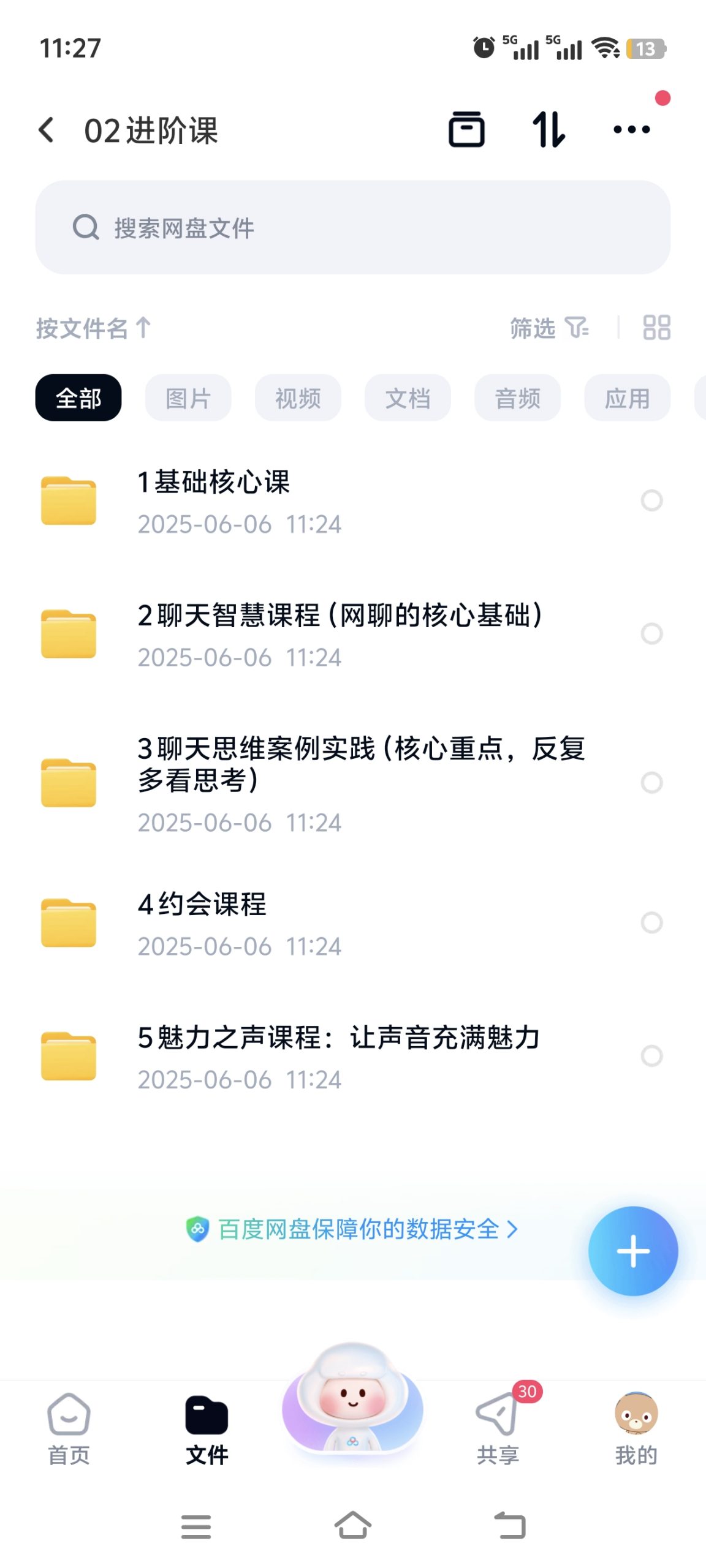Change the 按文件名 sort order
The width and height of the screenshot is (706, 1568).
(x=93, y=328)
